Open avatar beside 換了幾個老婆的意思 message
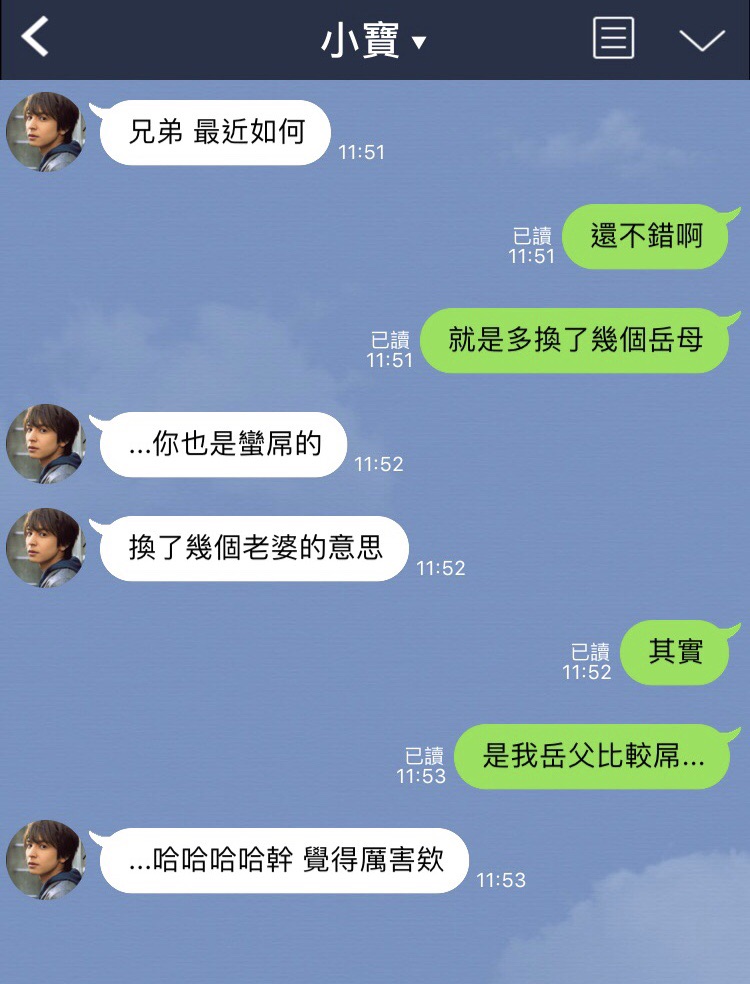The image size is (750, 984). [45, 548]
